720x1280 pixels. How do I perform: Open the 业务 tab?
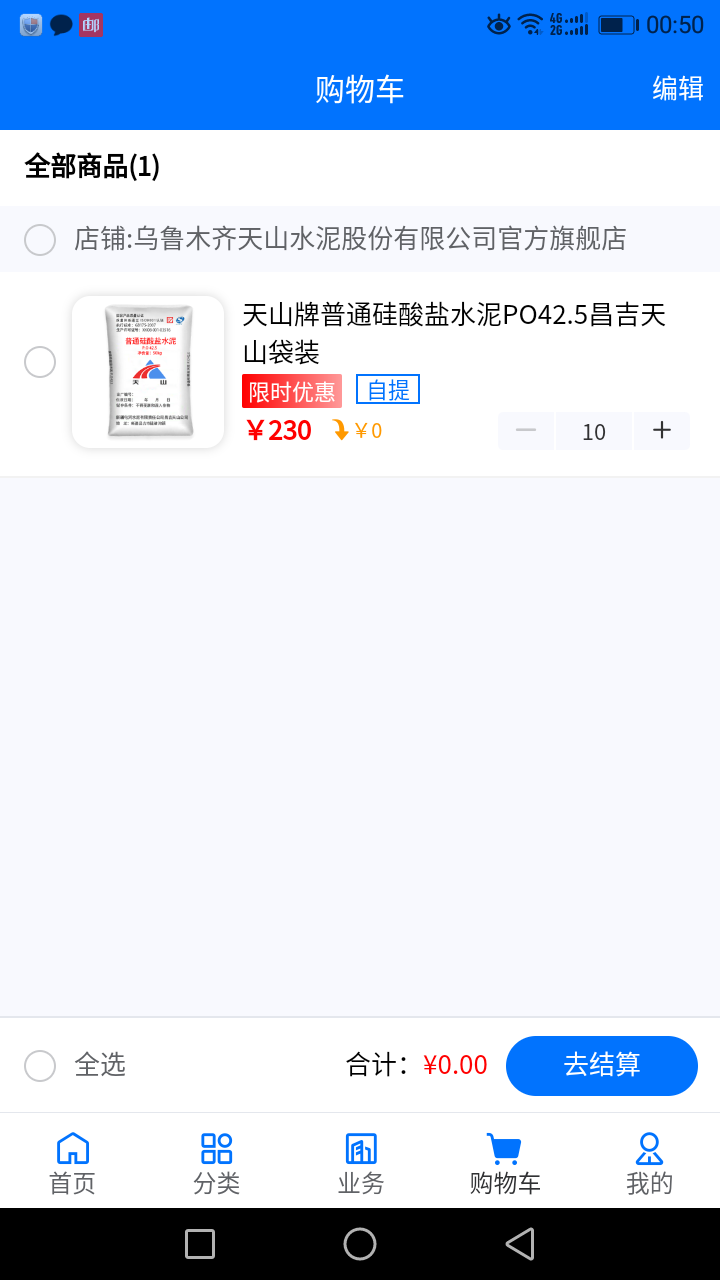pyautogui.click(x=360, y=1162)
